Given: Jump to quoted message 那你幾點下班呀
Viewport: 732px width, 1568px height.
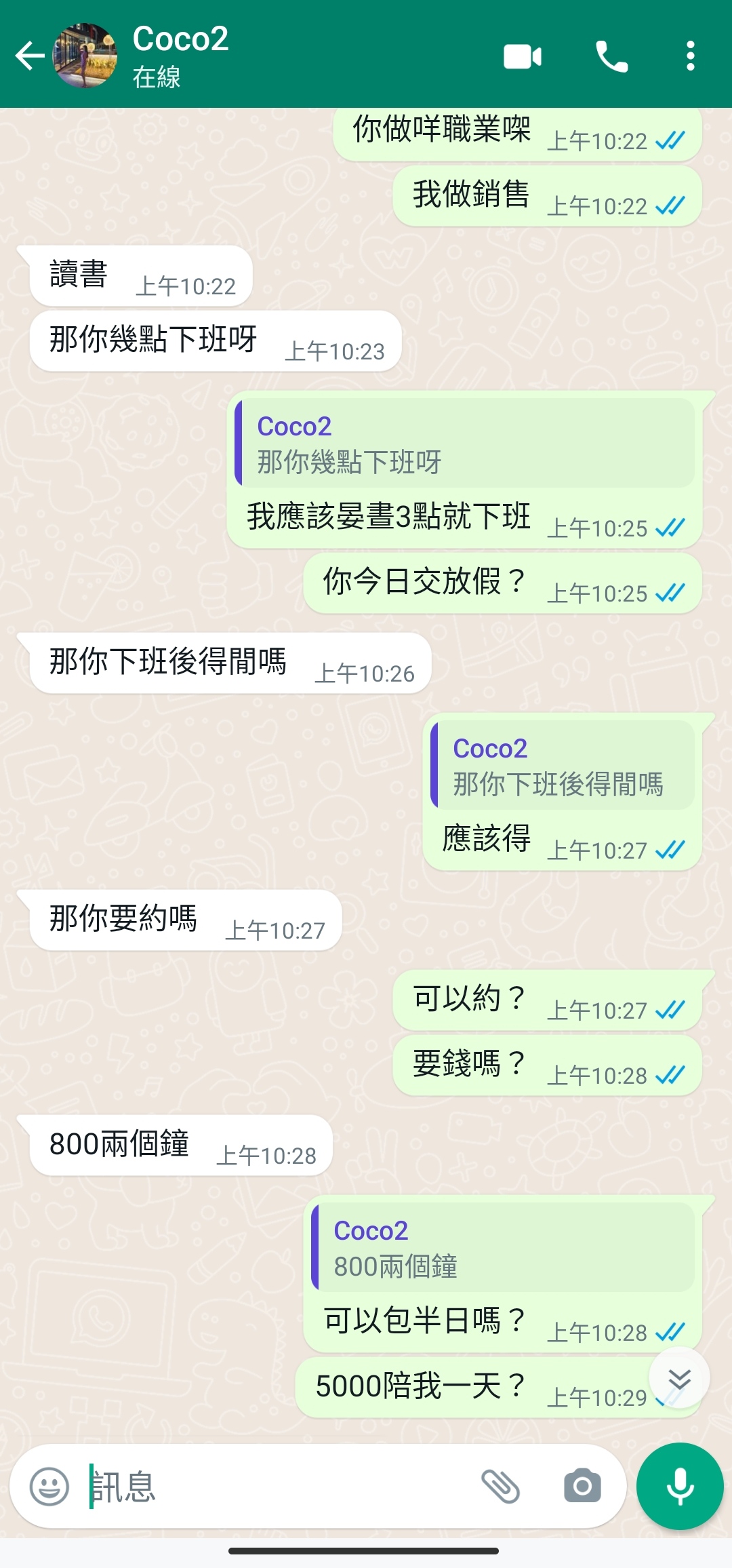Looking at the screenshot, I should (465, 444).
